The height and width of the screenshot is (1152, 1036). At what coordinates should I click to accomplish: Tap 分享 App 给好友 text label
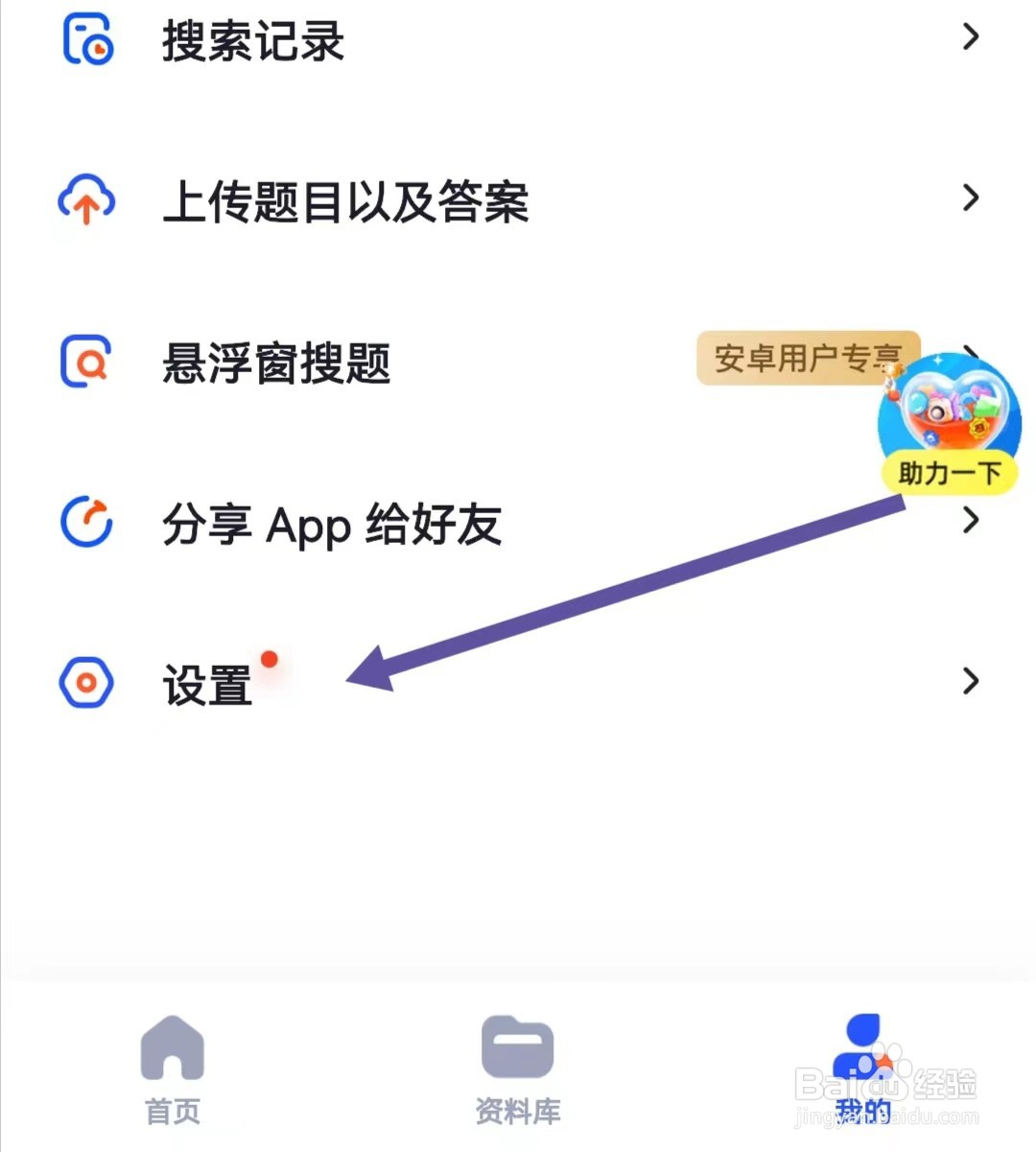click(x=331, y=524)
